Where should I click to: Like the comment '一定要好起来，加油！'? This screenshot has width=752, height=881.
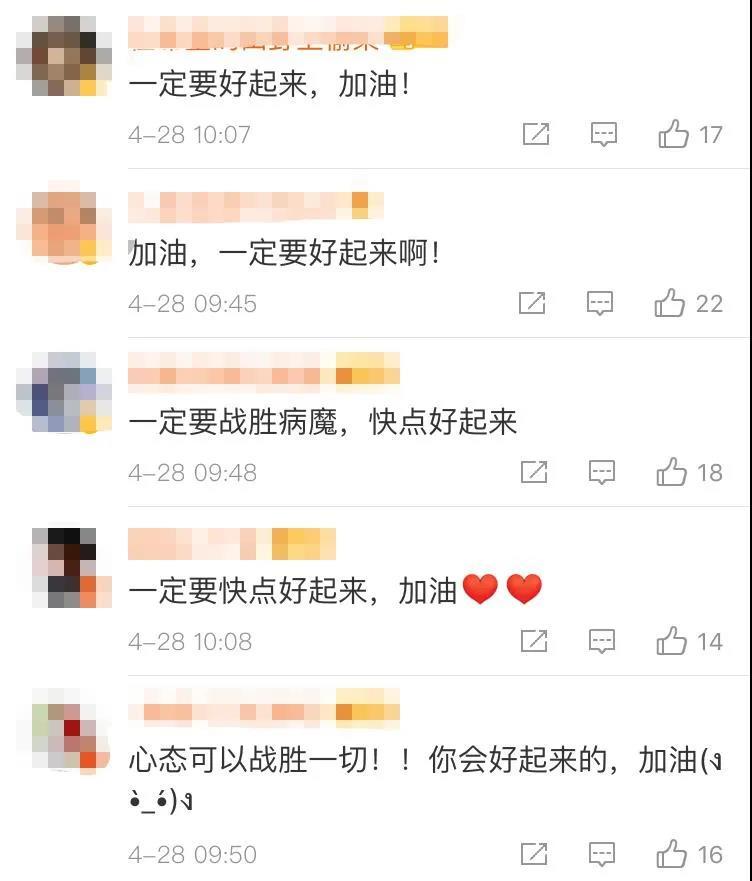click(x=673, y=134)
